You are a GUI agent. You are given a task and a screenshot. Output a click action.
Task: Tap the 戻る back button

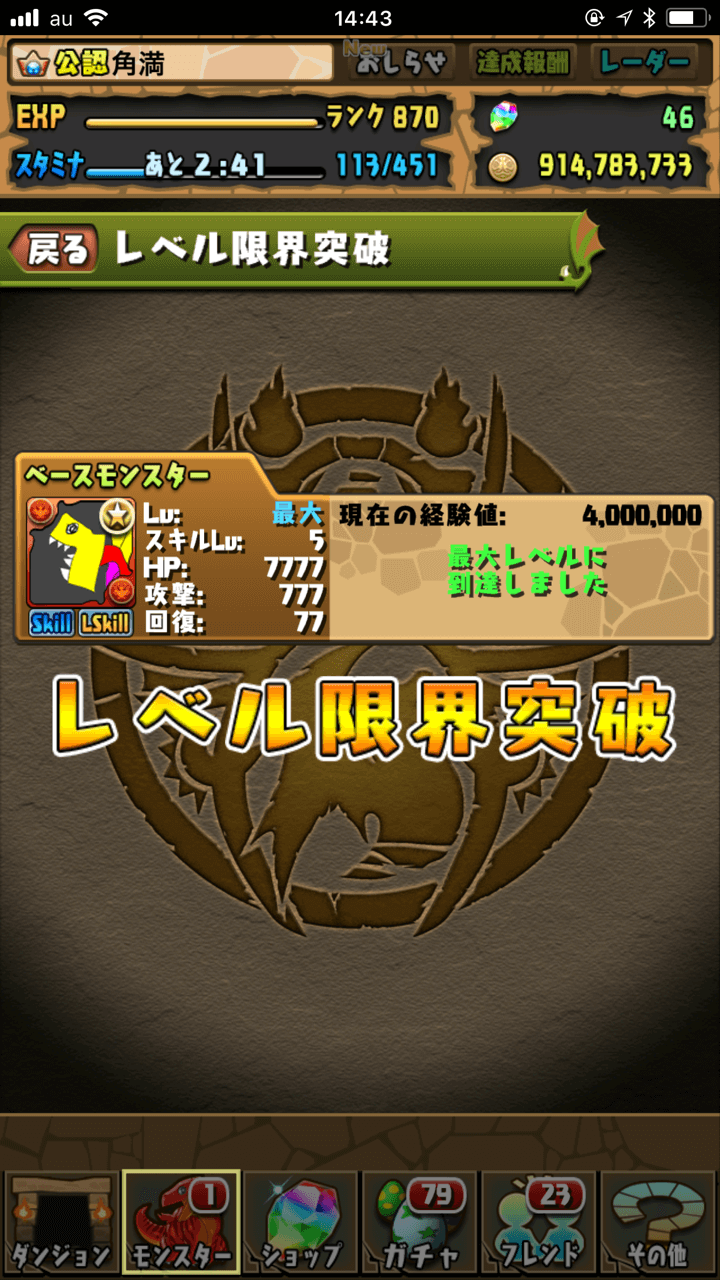[x=57, y=250]
